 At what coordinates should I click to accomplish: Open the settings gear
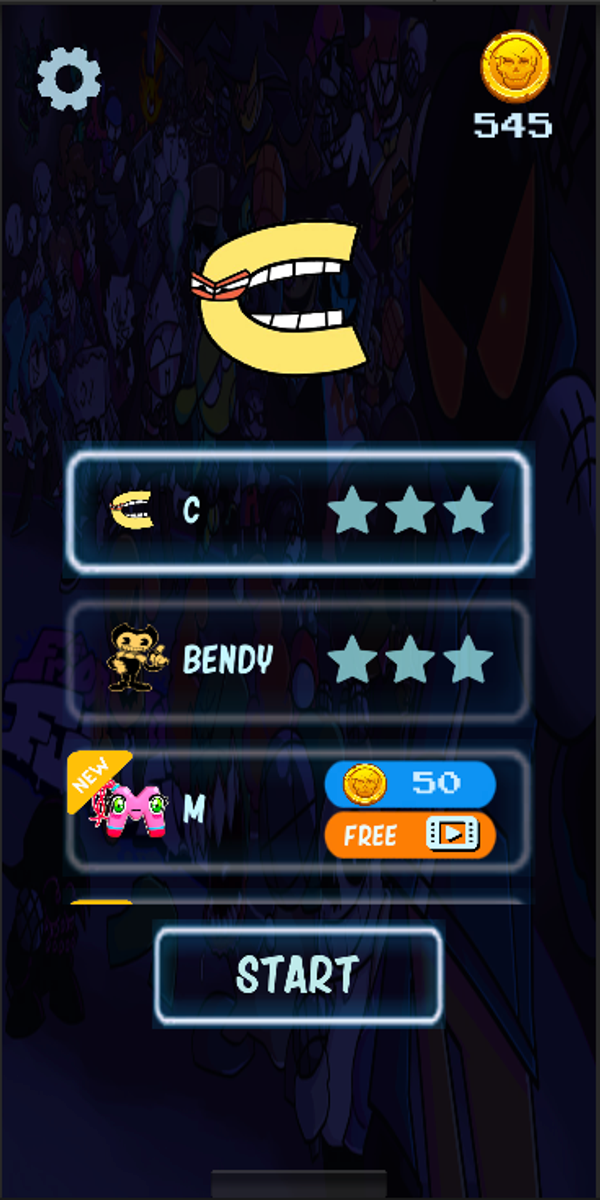(69, 80)
